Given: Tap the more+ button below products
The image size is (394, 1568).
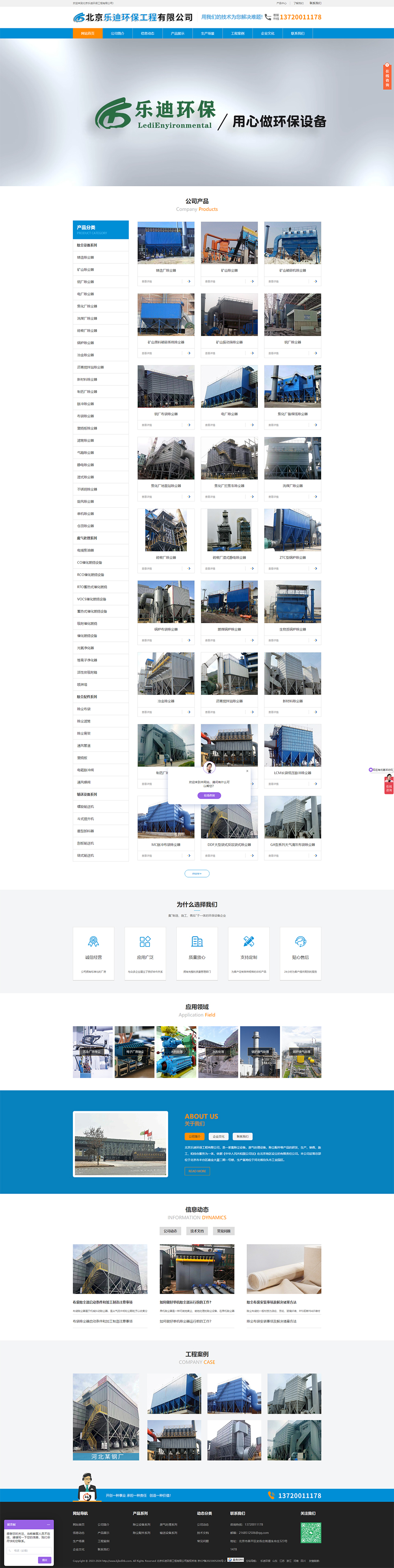Looking at the screenshot, I should pos(197,874).
